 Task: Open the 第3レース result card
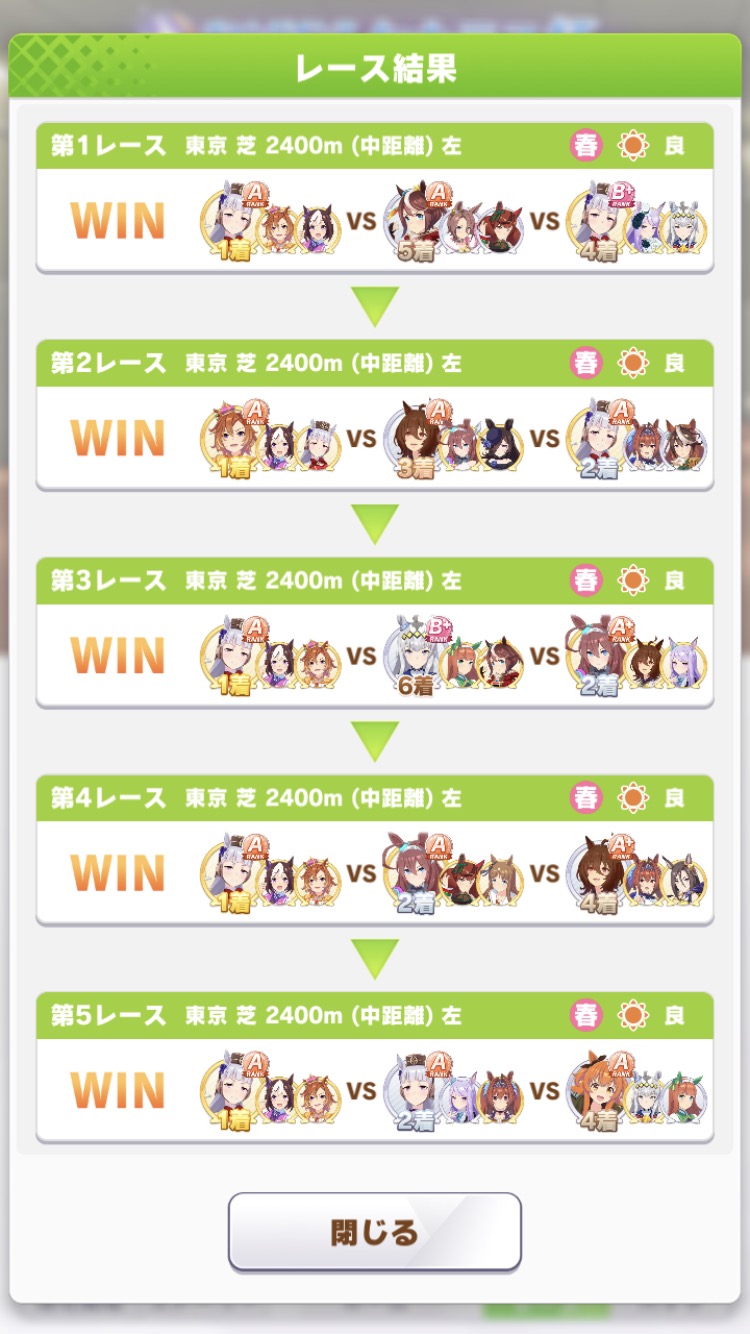click(x=375, y=633)
